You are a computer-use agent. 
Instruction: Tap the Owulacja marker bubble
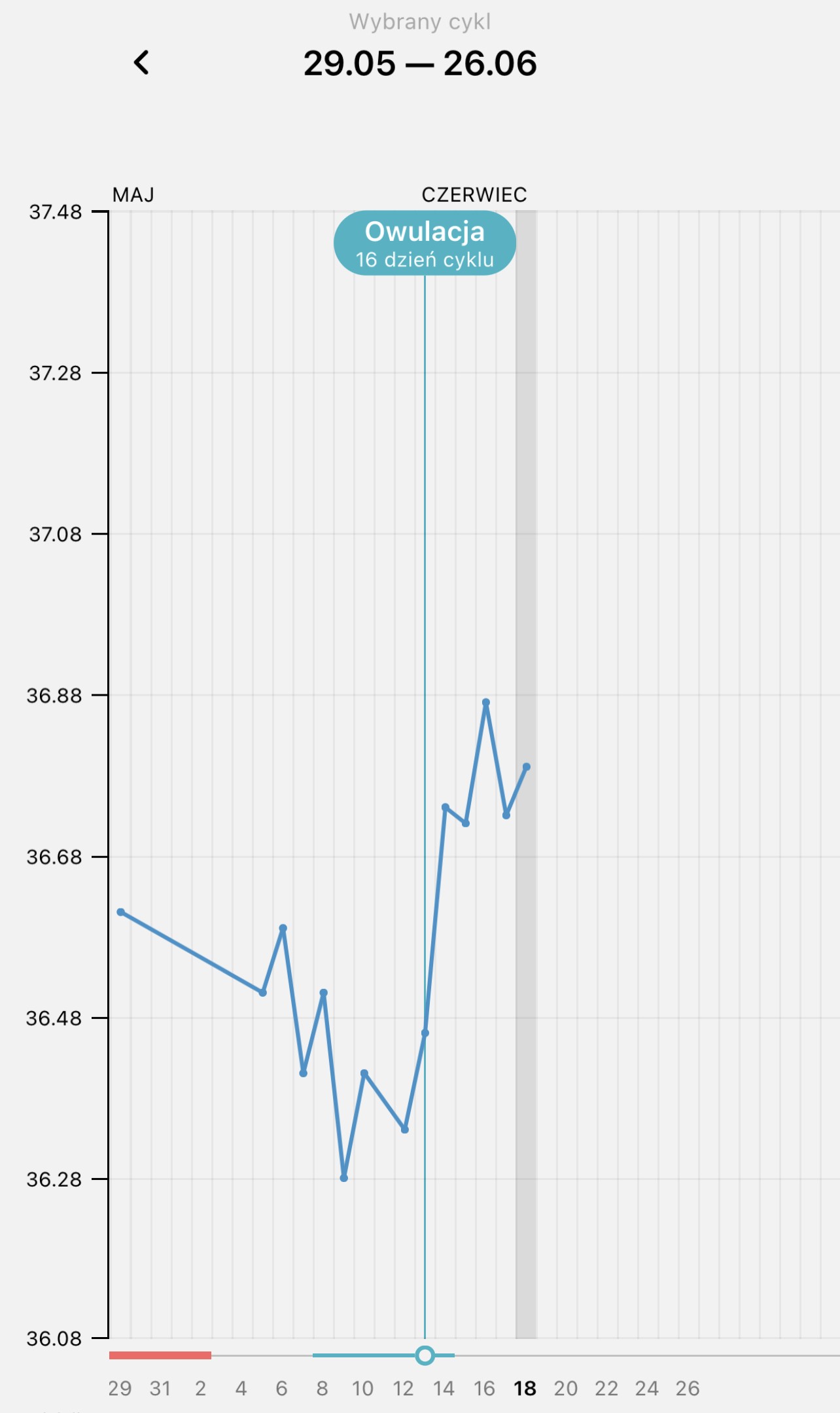click(425, 243)
